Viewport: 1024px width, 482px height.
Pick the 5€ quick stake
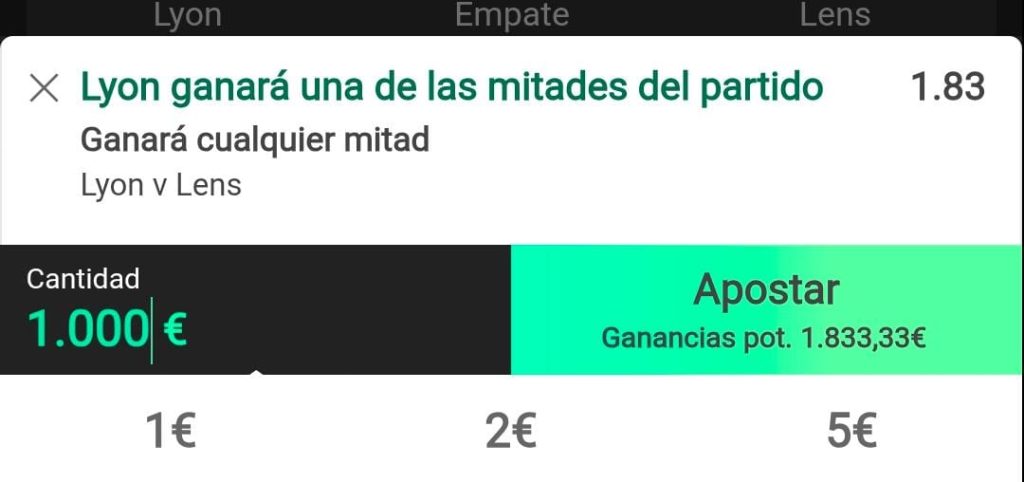tap(852, 432)
